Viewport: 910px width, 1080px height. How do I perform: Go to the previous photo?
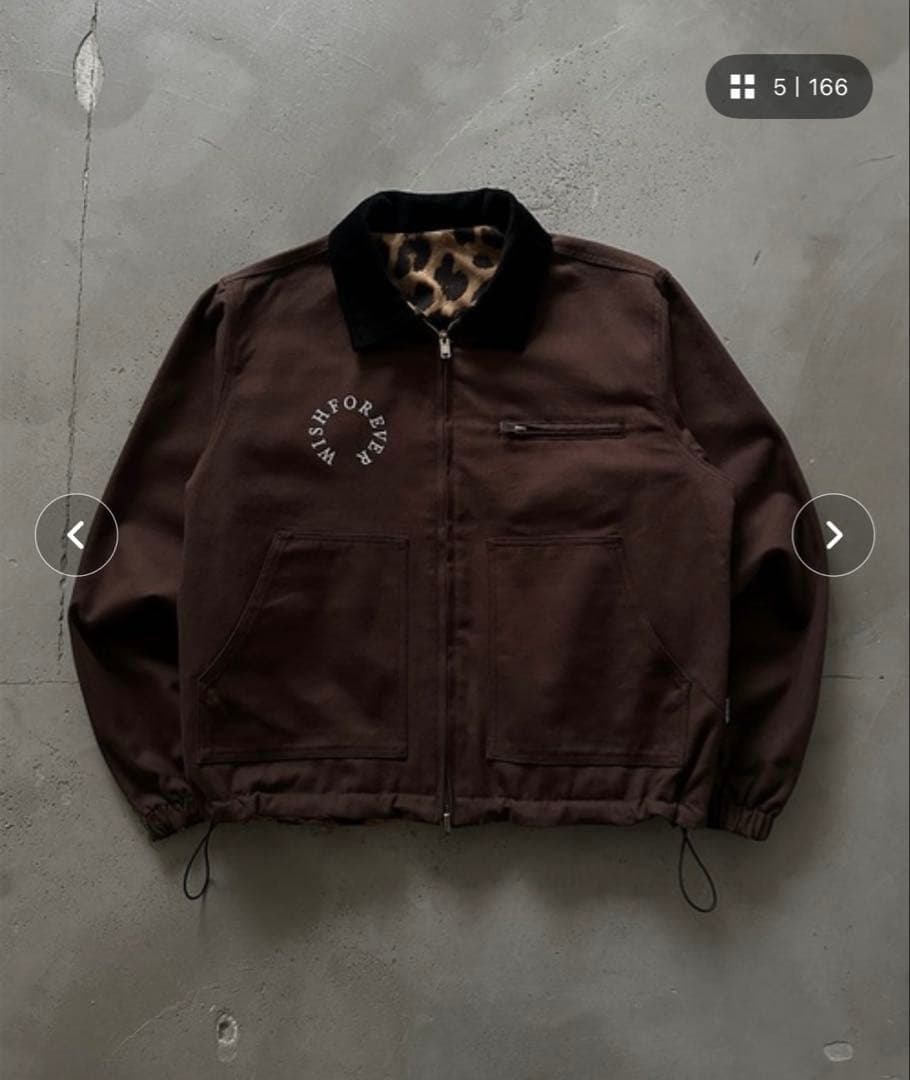click(x=76, y=535)
